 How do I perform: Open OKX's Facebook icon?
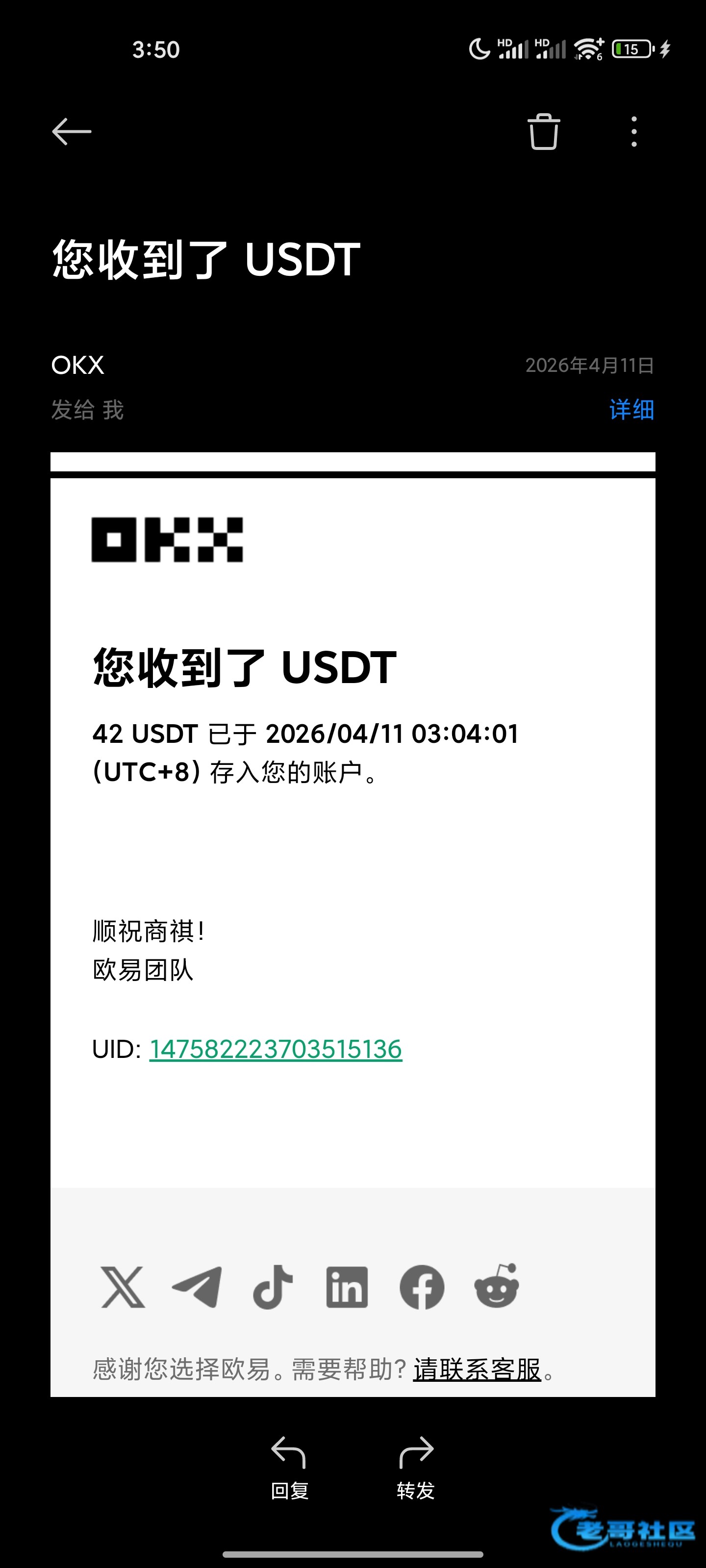[422, 1287]
